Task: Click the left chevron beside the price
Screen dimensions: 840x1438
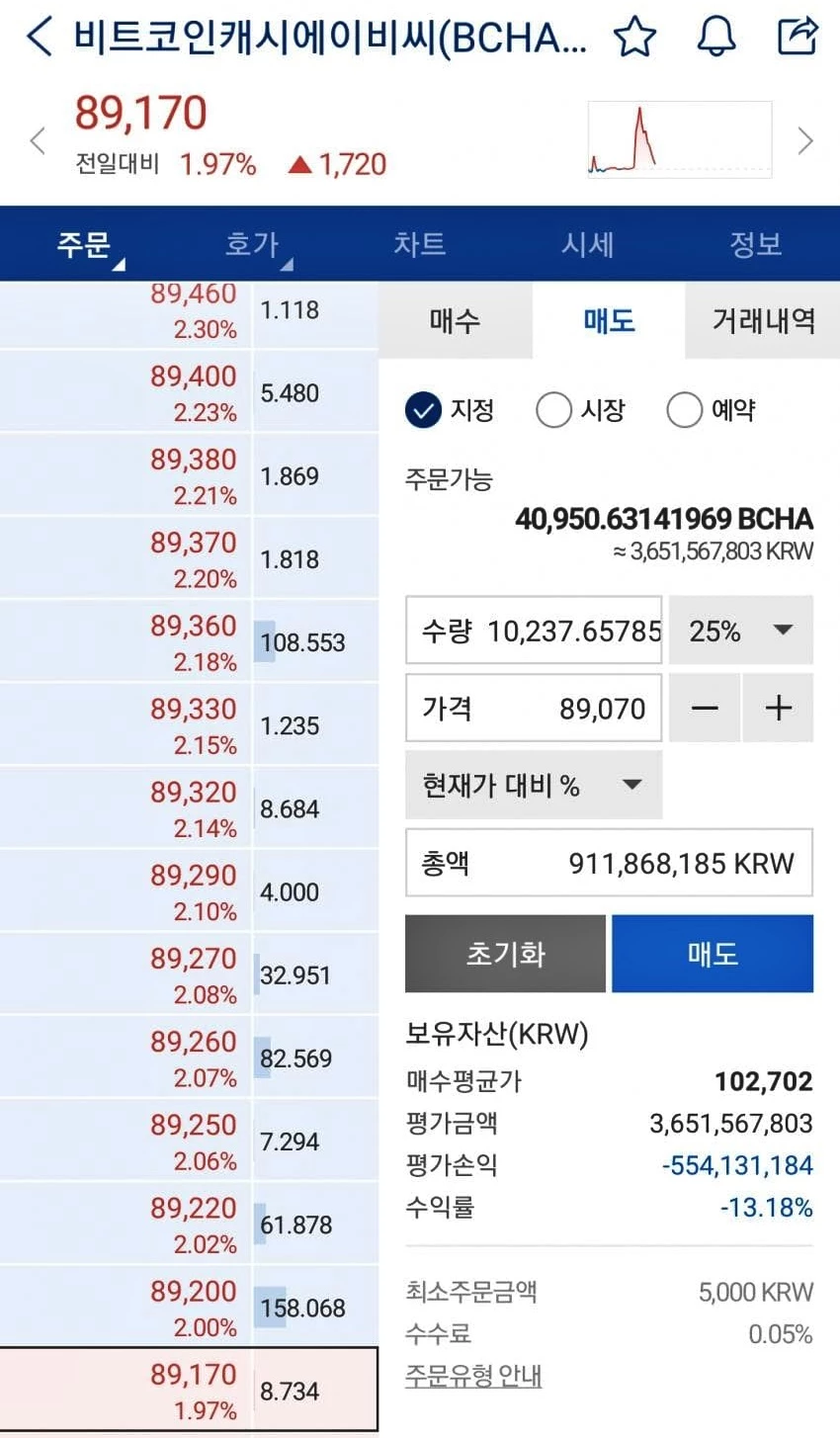Action: coord(38,140)
